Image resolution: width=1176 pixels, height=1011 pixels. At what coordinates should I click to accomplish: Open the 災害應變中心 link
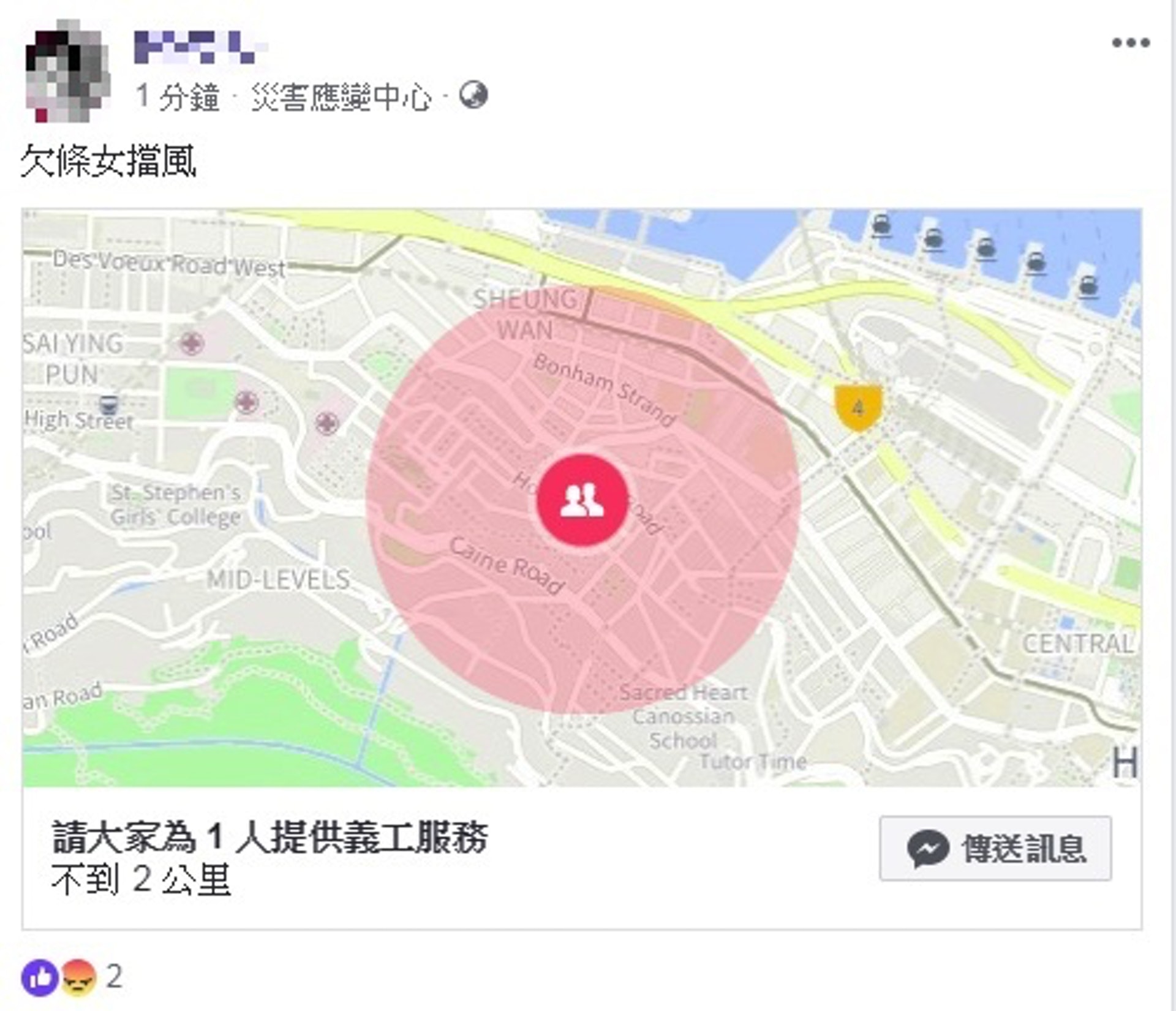coord(341,97)
